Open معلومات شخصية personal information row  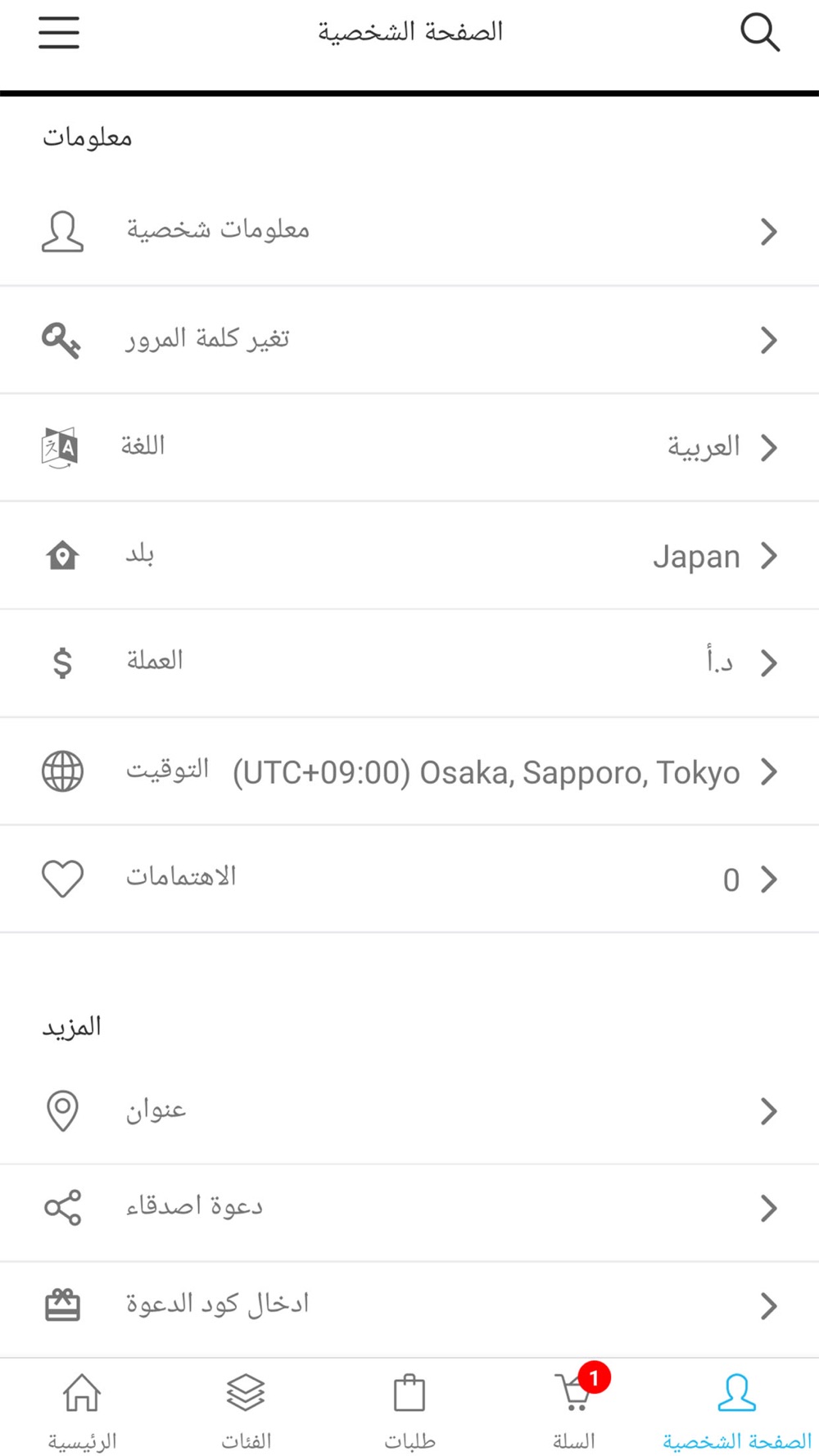(x=409, y=232)
